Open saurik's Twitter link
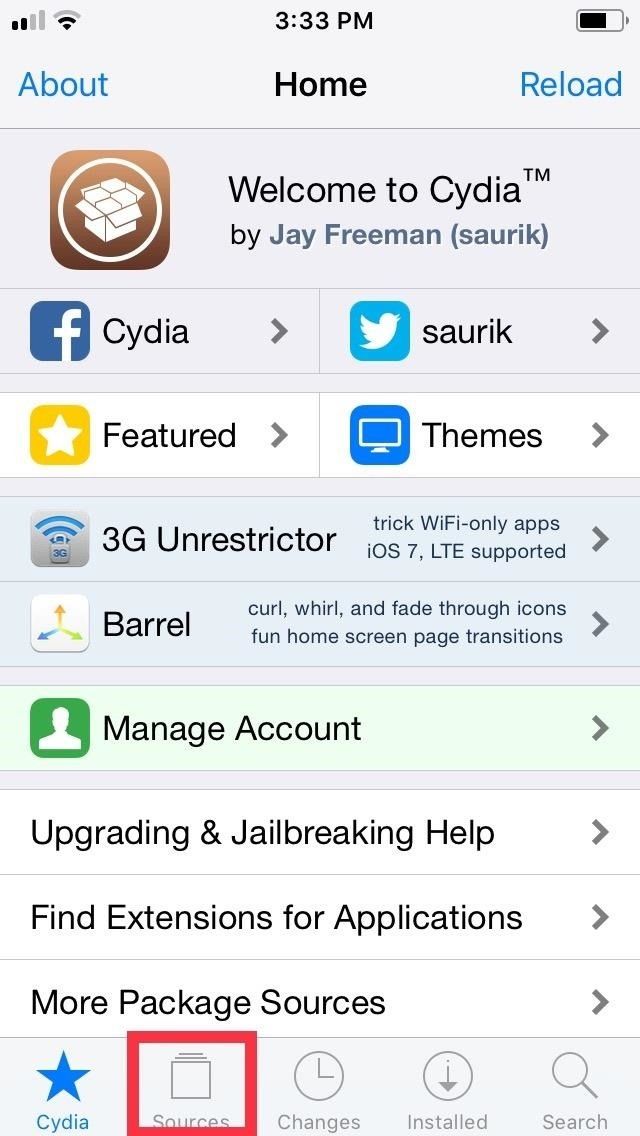This screenshot has height=1136, width=640. pyautogui.click(x=480, y=331)
